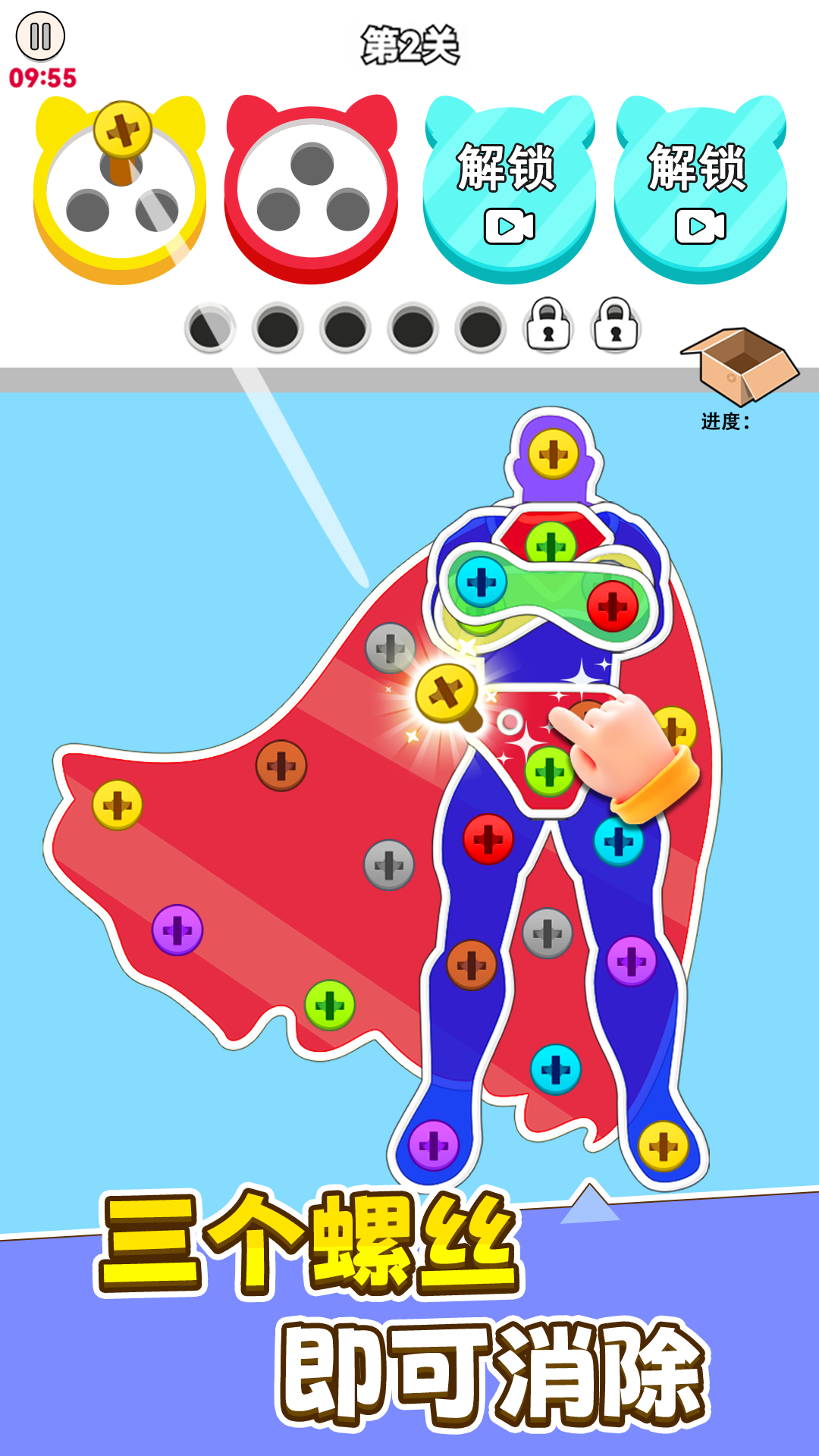This screenshot has width=819, height=1456.
Task: Tap the second padlocked spare hole
Action: (616, 325)
